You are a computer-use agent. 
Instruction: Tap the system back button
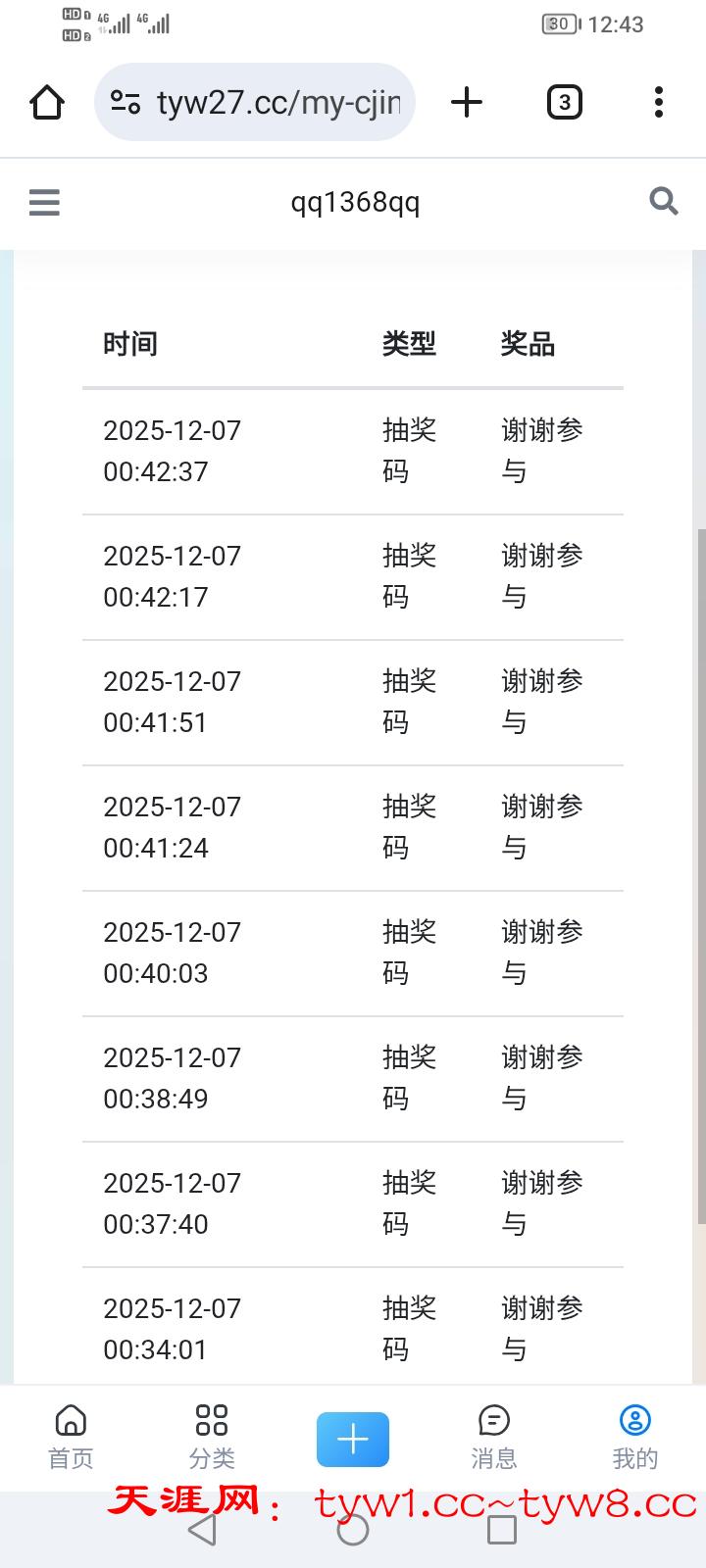202,1530
